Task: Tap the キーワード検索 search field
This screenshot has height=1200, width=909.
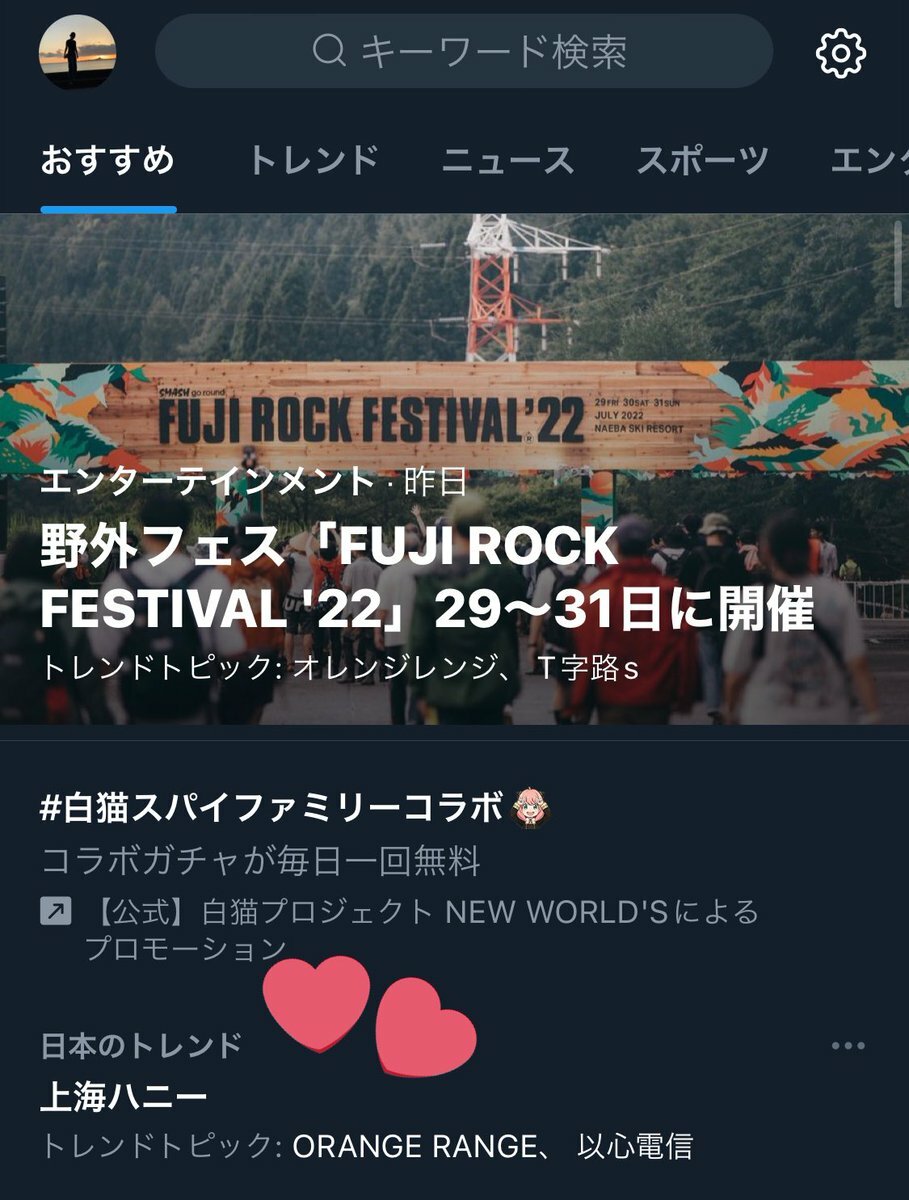Action: pyautogui.click(x=464, y=51)
